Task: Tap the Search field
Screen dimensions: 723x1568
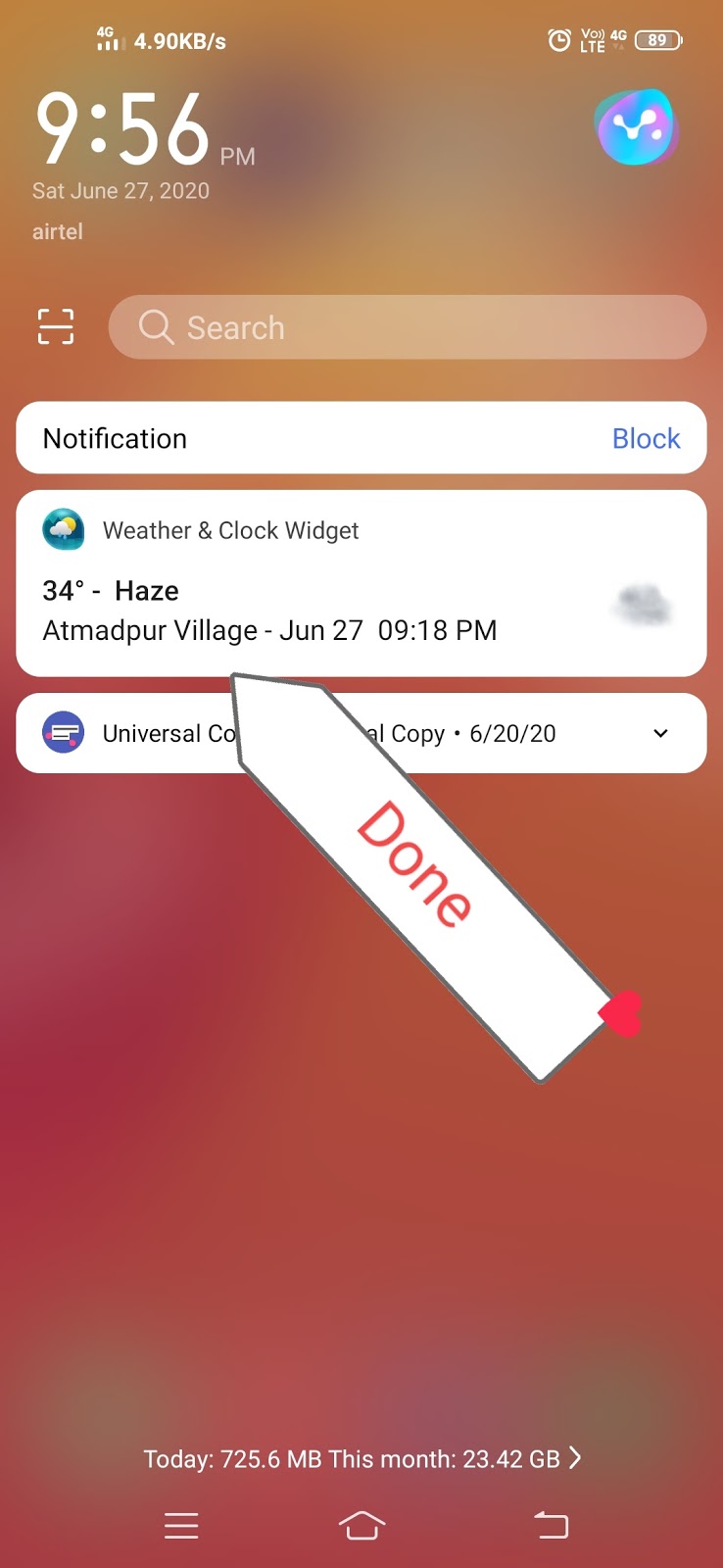Action: pyautogui.click(x=407, y=327)
